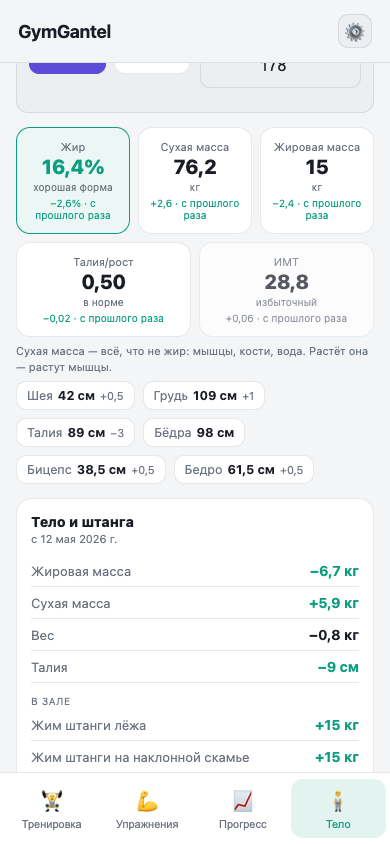
Task: Switch to the Тренировка tab
Action: 52,808
